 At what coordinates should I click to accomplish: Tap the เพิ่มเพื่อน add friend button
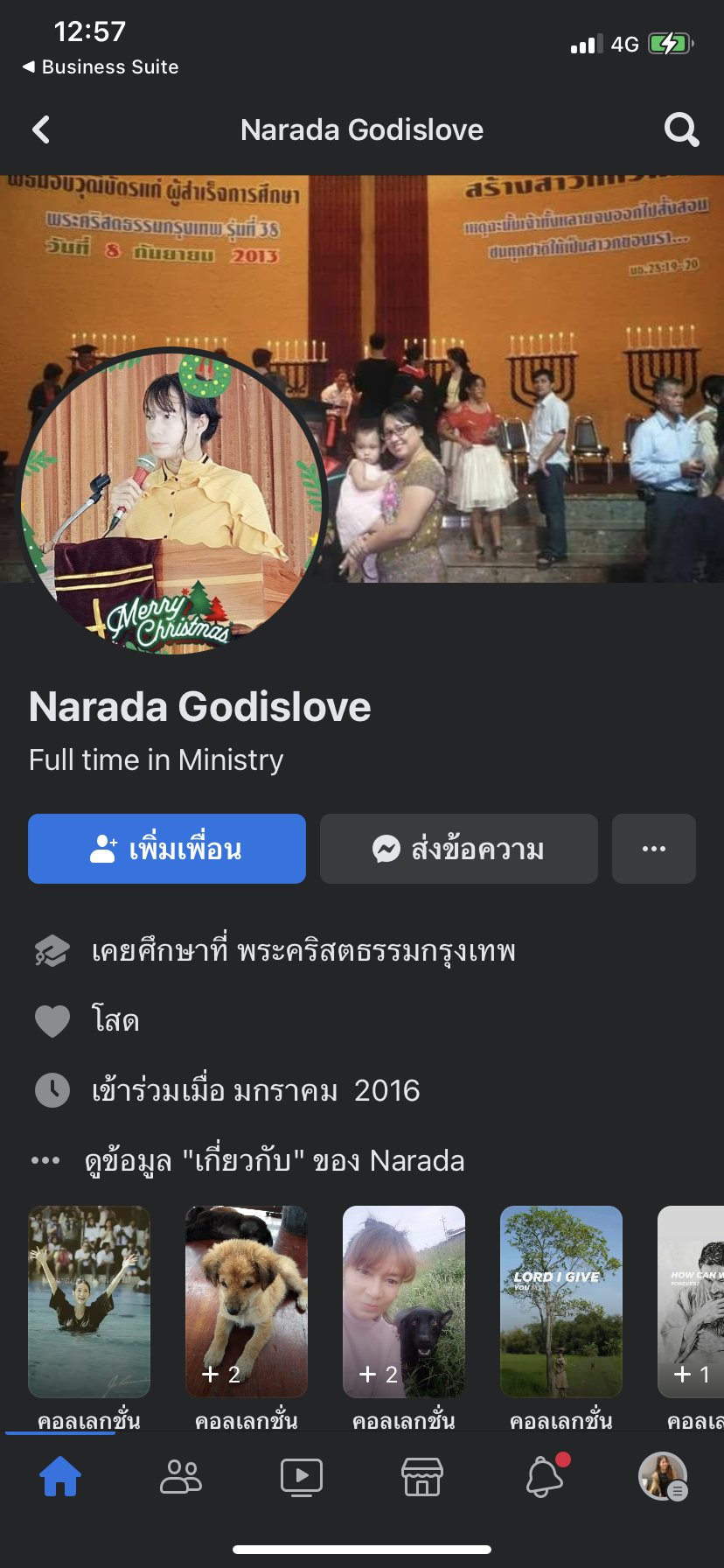[x=167, y=849]
